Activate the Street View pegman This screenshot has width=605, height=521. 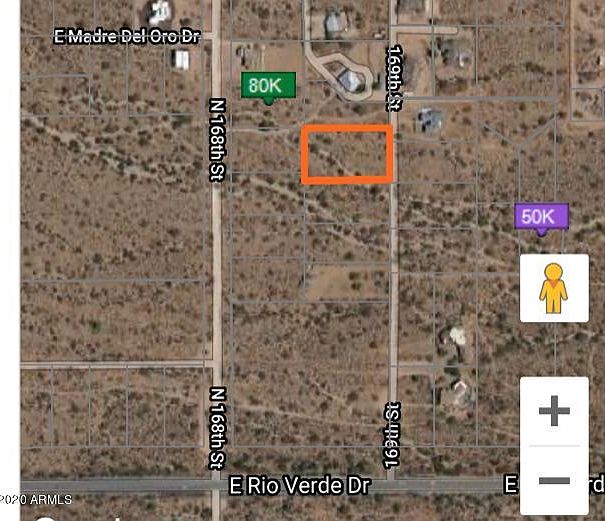553,288
